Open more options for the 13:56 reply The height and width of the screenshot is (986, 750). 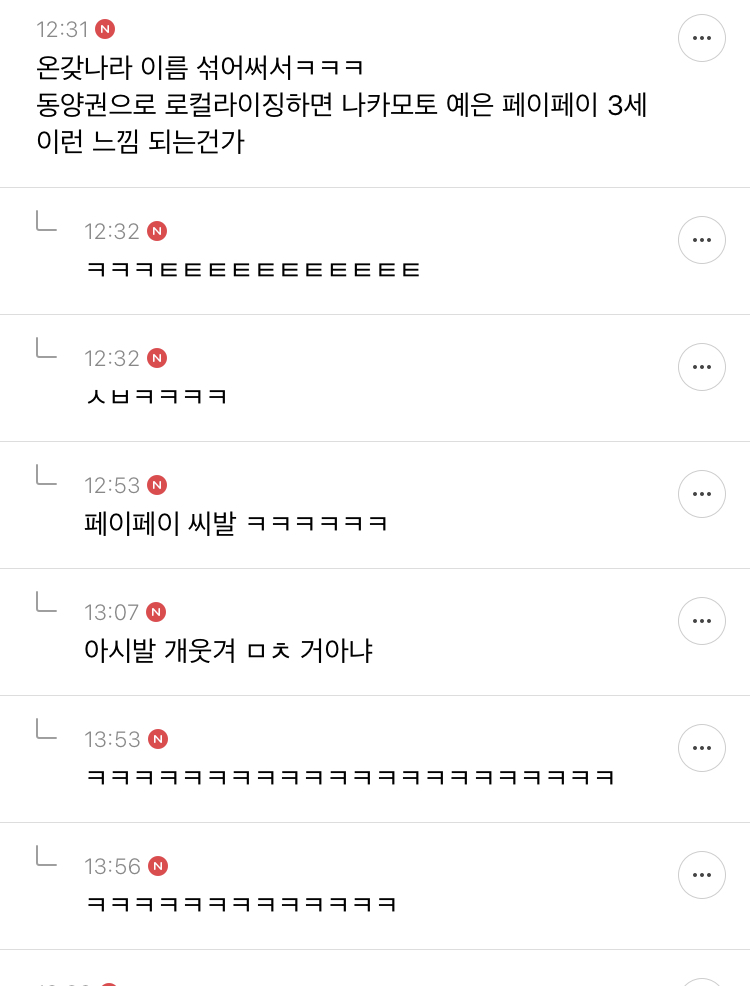(701, 875)
